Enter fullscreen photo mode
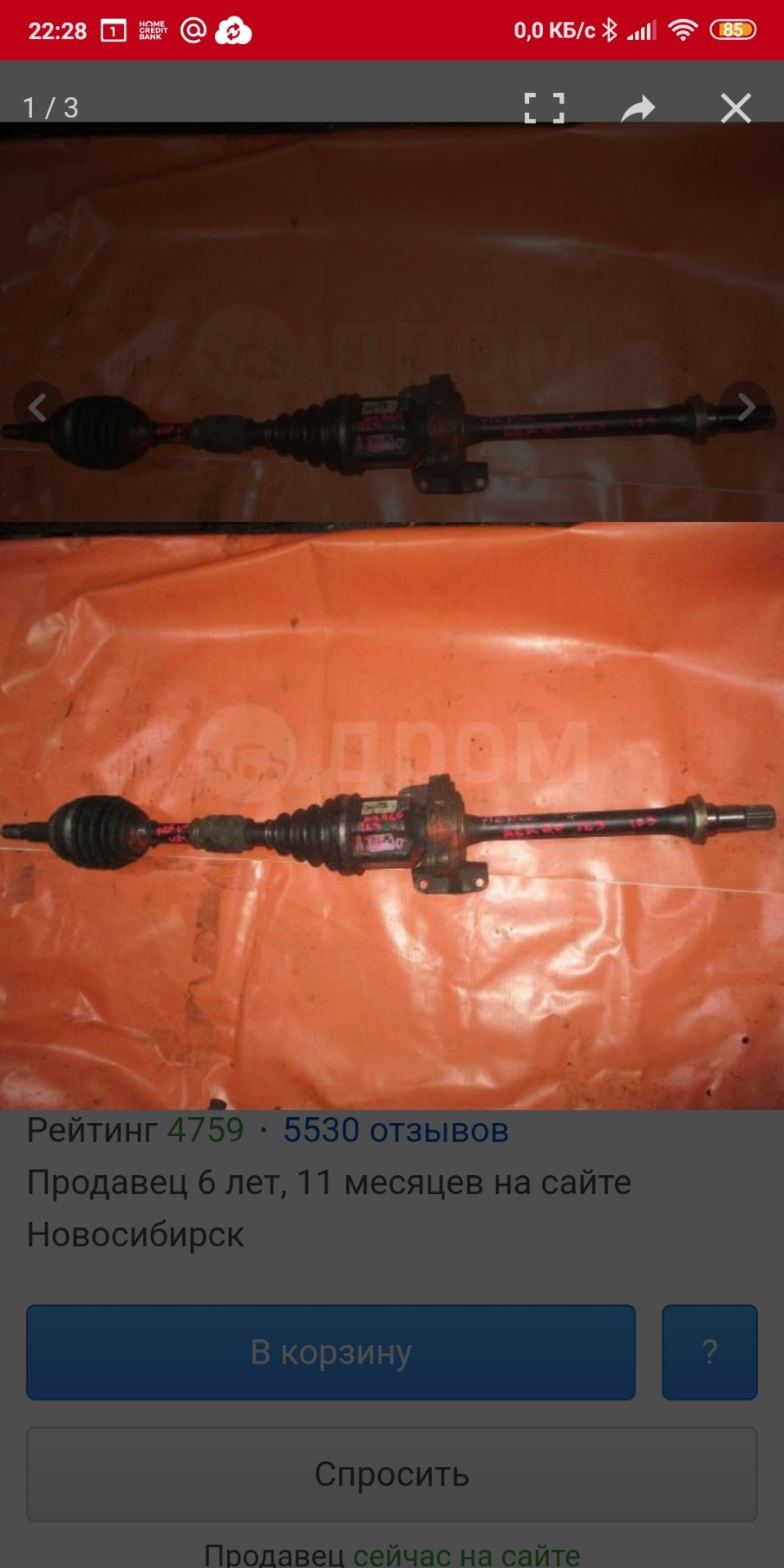This screenshot has height=1568, width=784. [544, 108]
